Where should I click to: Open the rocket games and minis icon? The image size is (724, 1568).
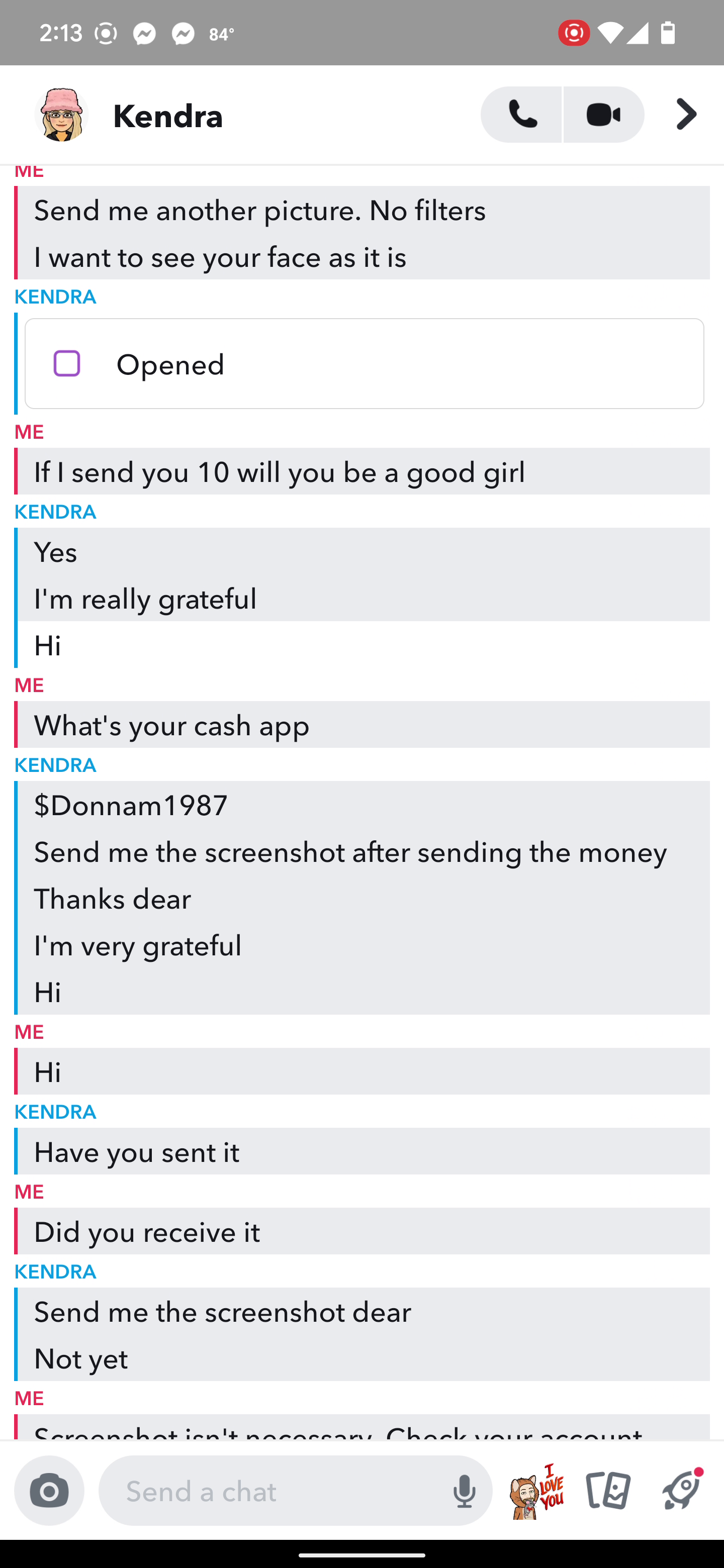point(681,1491)
